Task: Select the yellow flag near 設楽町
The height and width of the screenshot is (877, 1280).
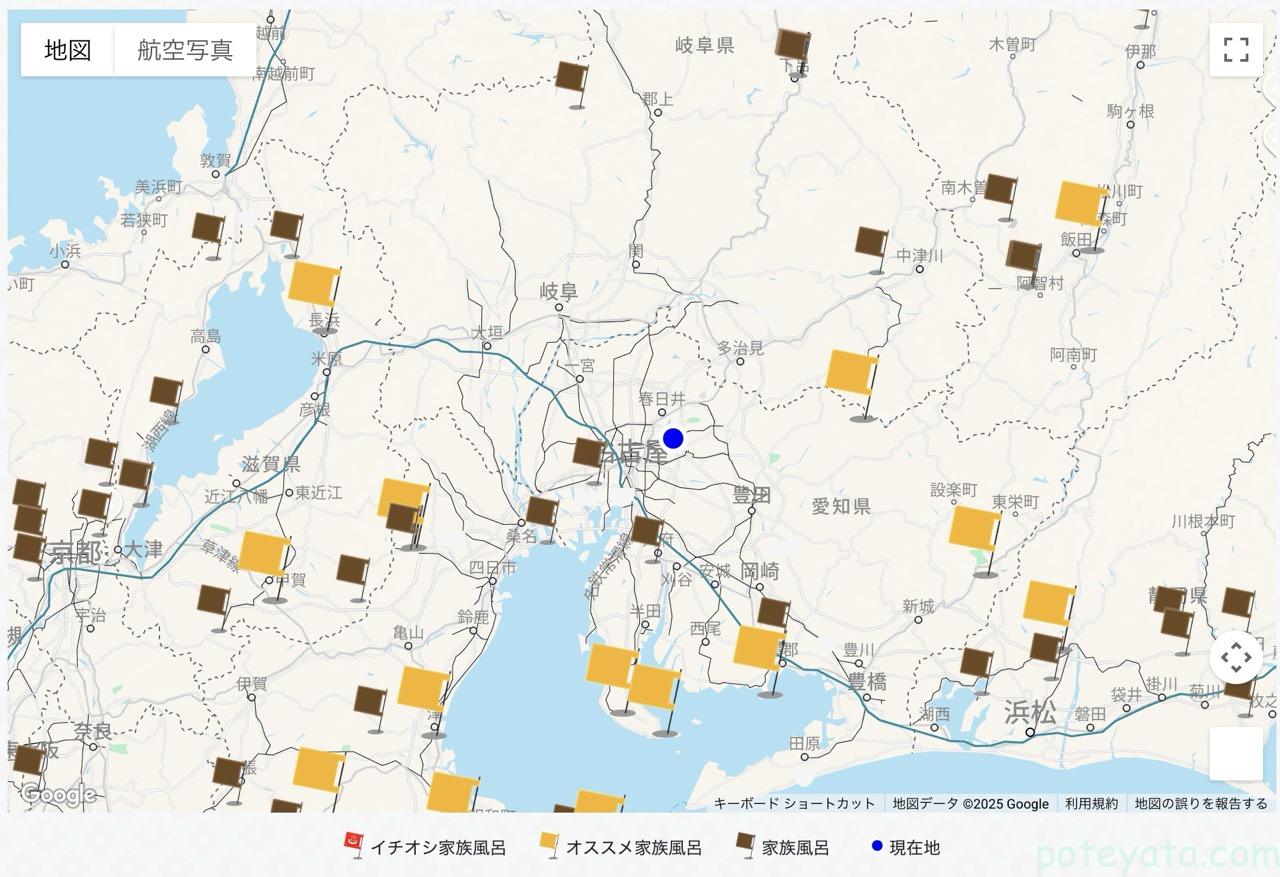Action: [x=974, y=529]
